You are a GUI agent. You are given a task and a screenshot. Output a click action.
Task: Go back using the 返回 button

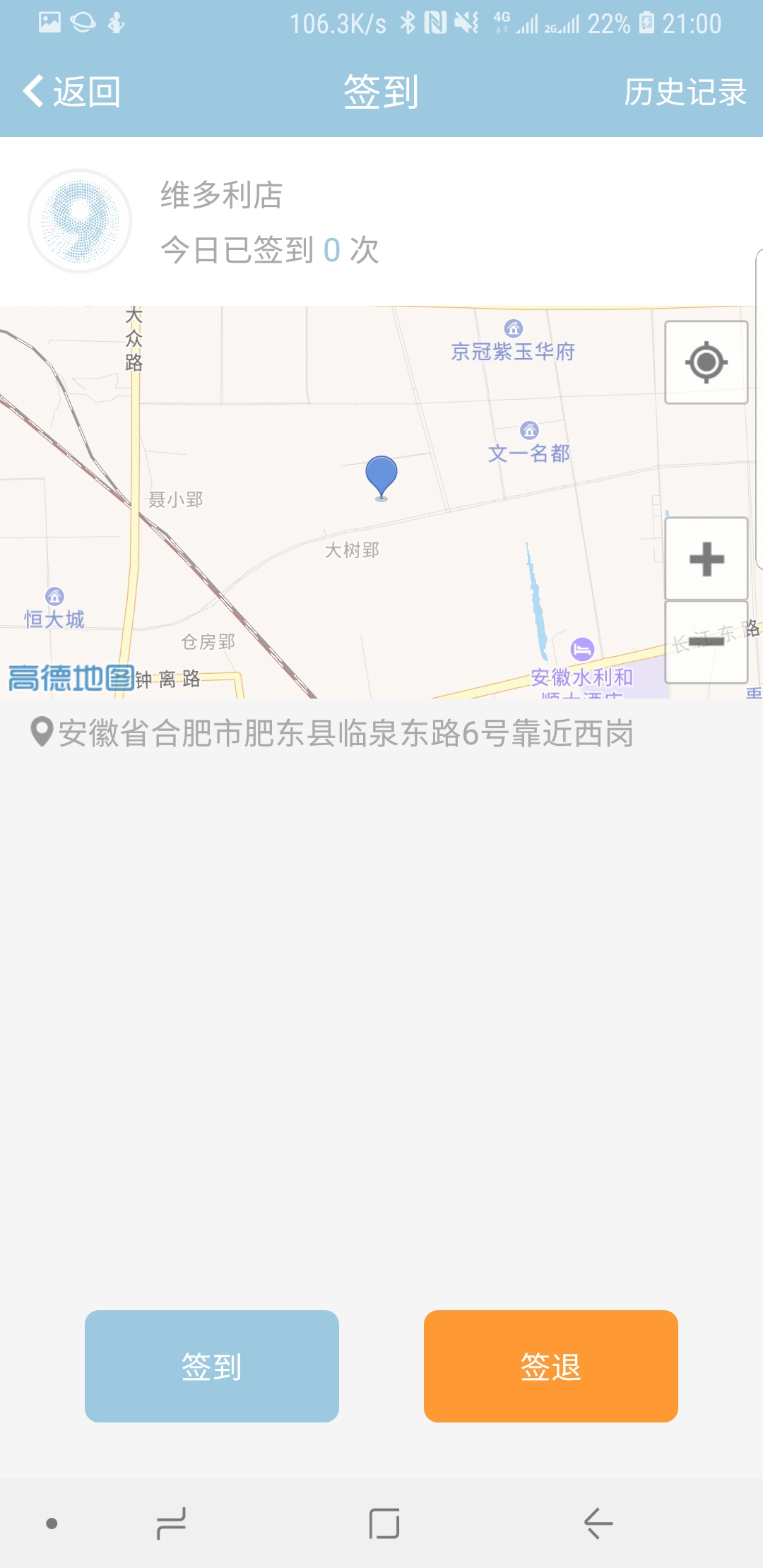click(71, 92)
